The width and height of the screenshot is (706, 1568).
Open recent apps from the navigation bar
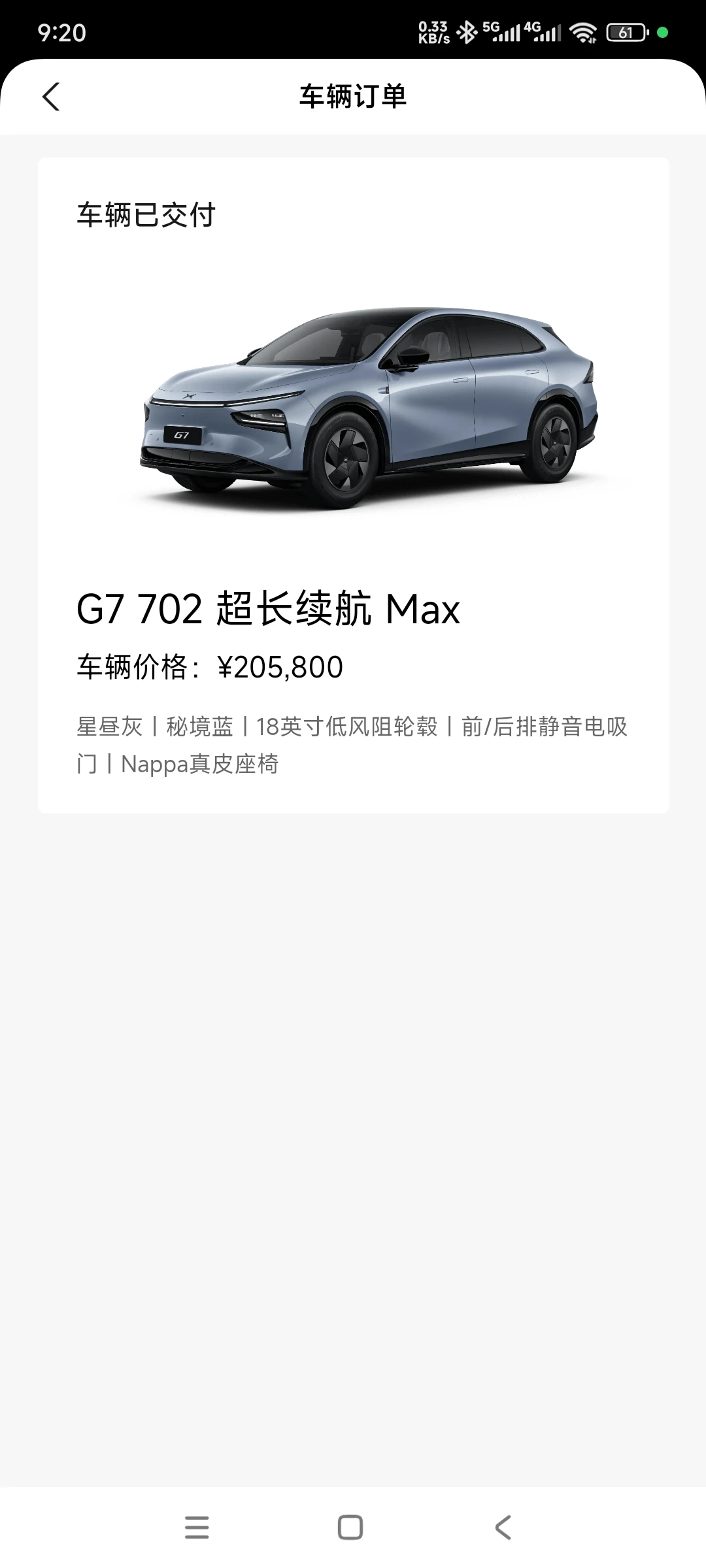pos(197,1527)
